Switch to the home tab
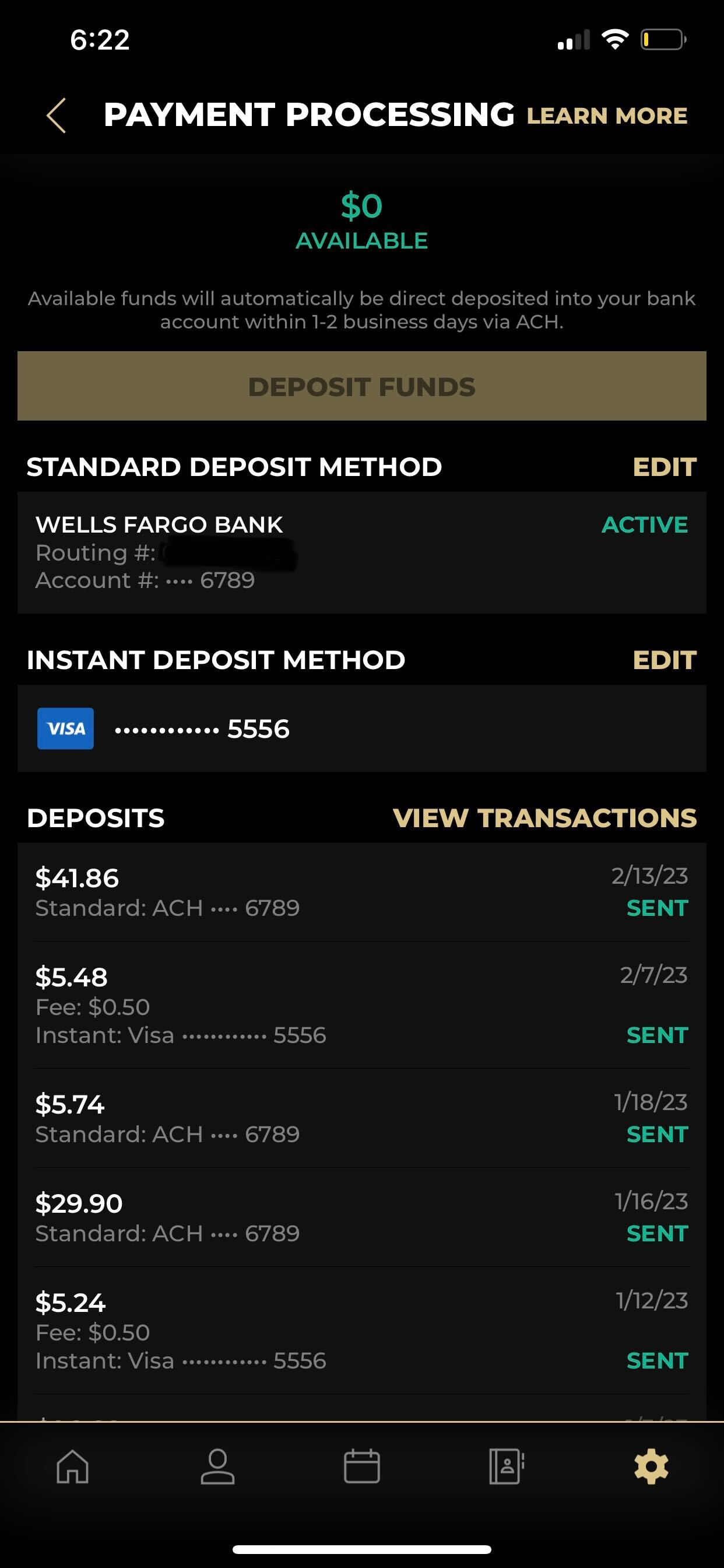 (x=73, y=1466)
